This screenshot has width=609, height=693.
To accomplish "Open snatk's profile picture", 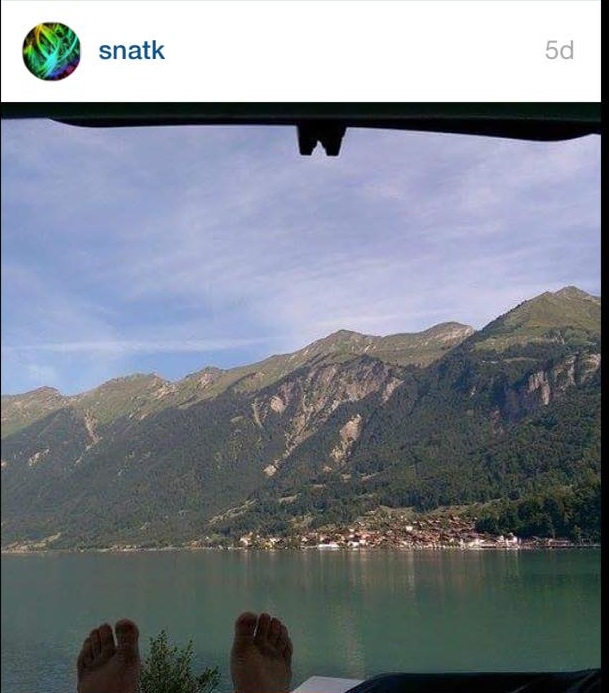I will pyautogui.click(x=51, y=51).
